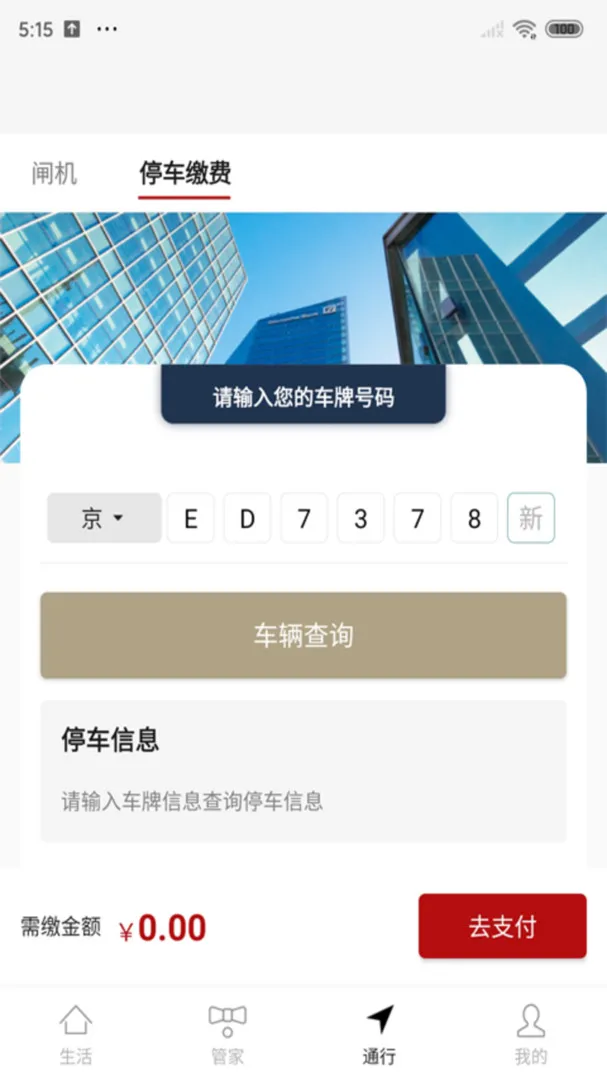Image resolution: width=607 pixels, height=1080 pixels.
Task: Open the 京 province dropdown
Action: coord(104,518)
